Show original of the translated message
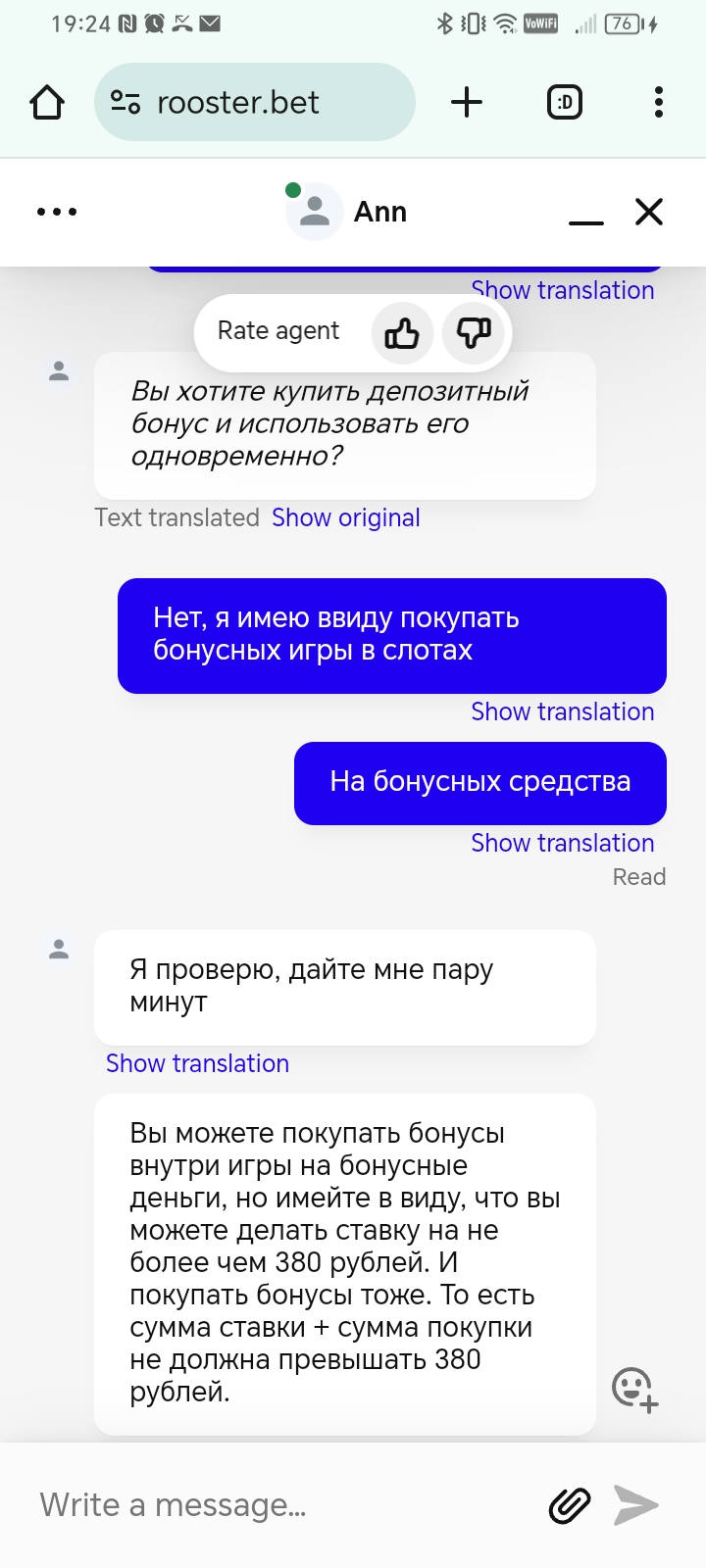This screenshot has height=1568, width=706. click(345, 517)
